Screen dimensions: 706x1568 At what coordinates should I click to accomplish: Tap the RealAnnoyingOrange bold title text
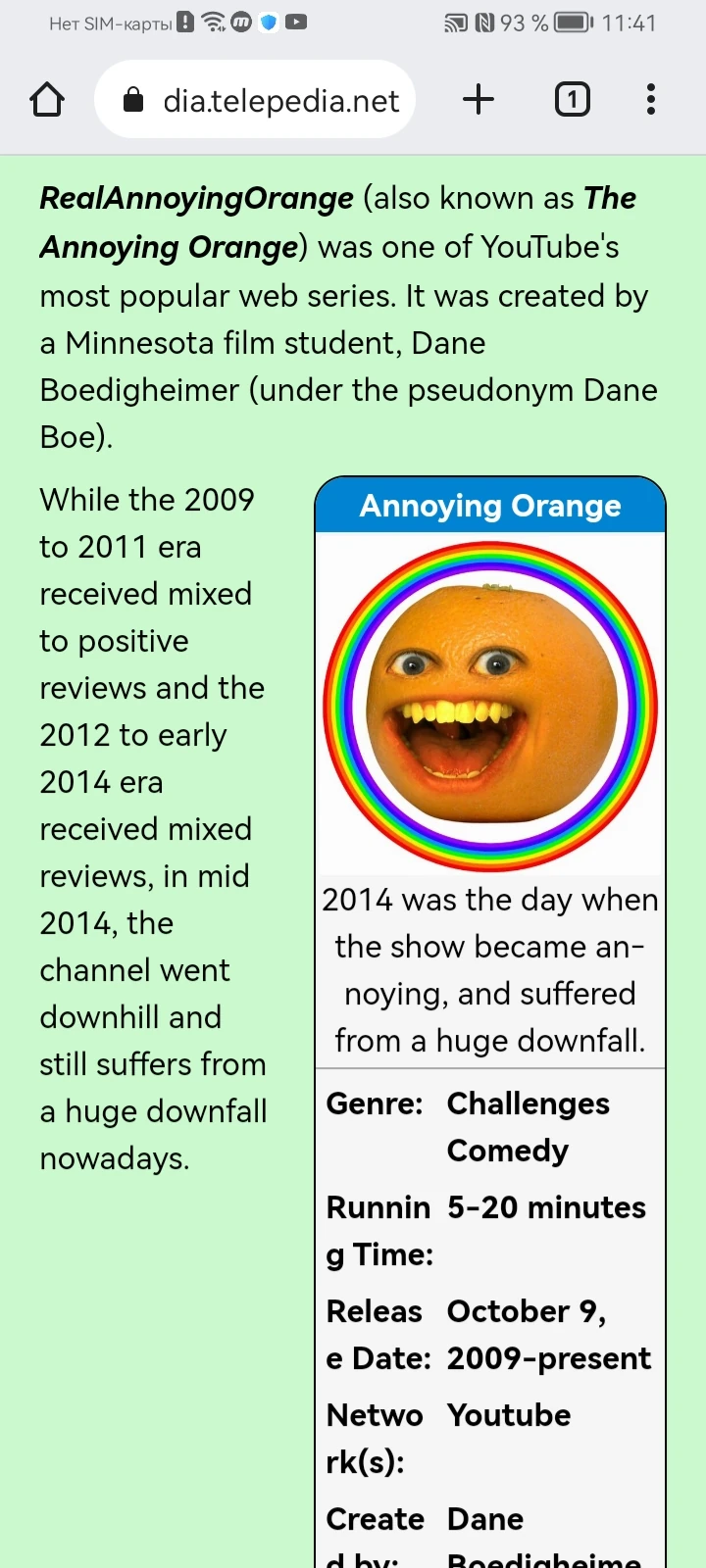[x=195, y=198]
